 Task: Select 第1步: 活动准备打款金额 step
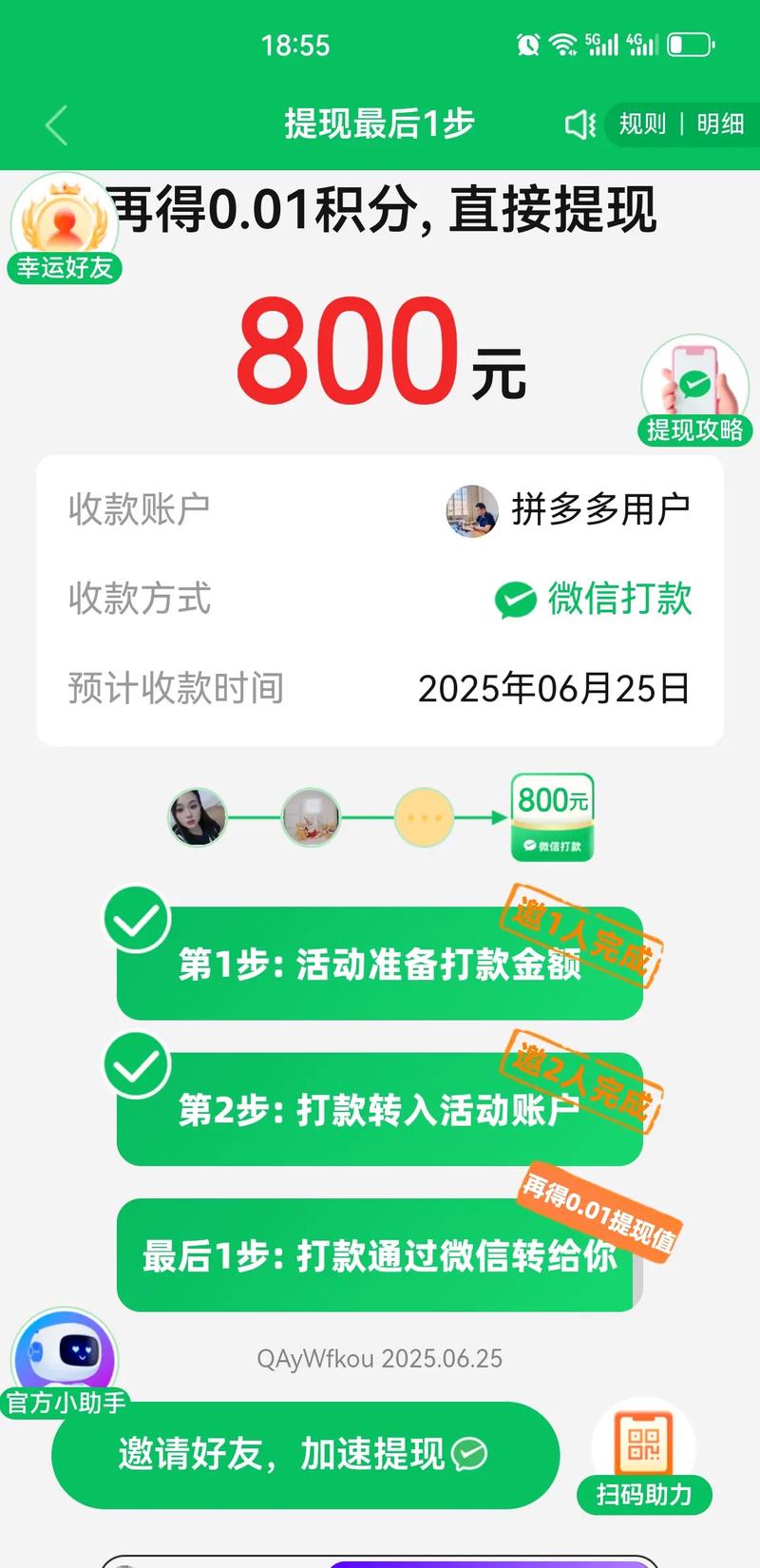pyautogui.click(x=379, y=964)
